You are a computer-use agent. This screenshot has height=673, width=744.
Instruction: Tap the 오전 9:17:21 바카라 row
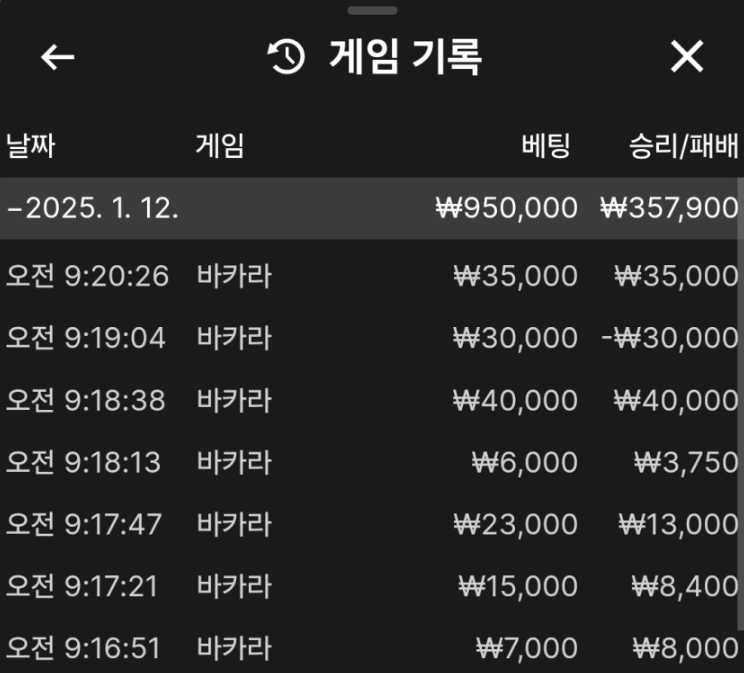[370, 586]
